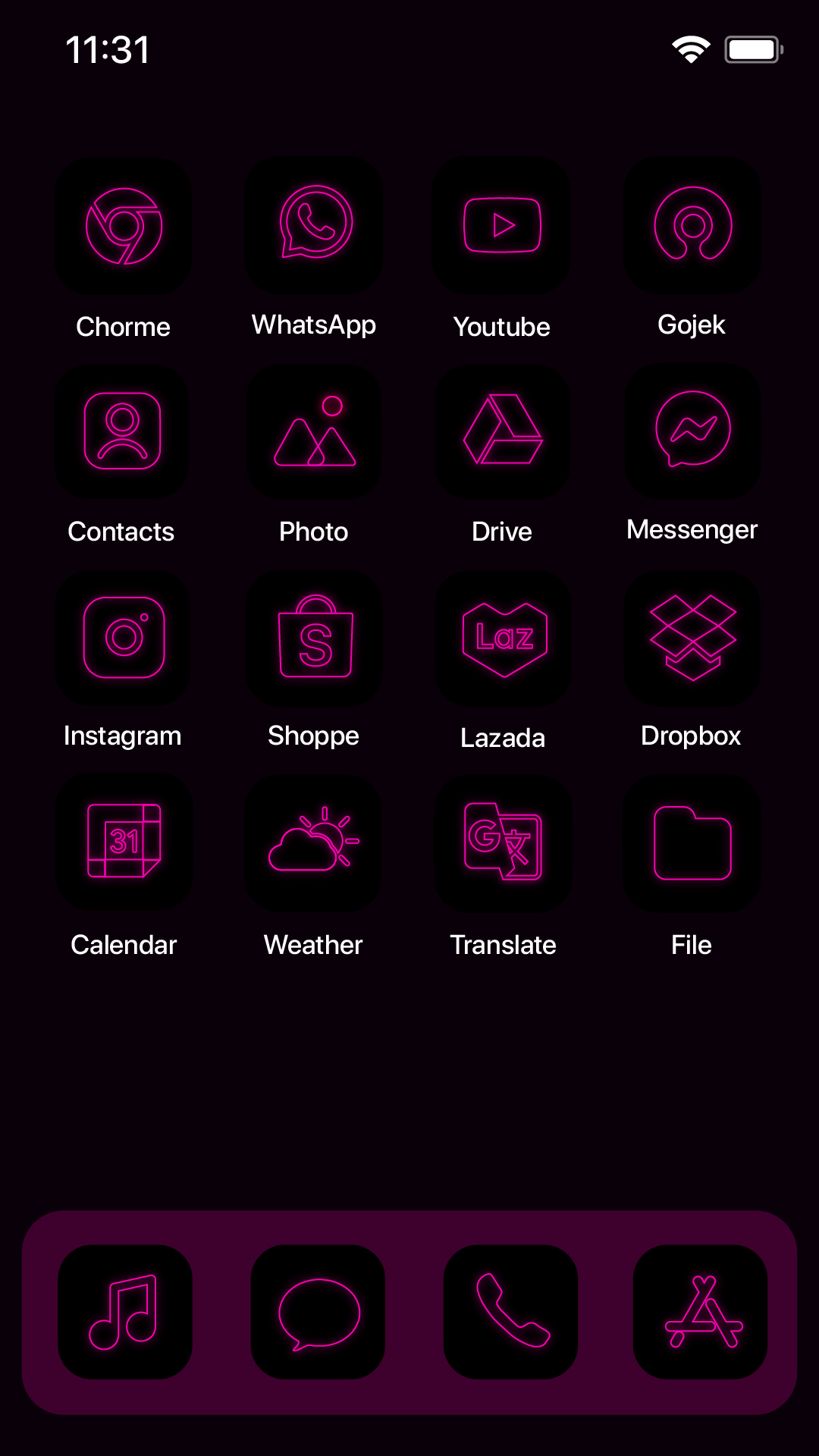Image resolution: width=819 pixels, height=1456 pixels.
Task: Launch Facebook Messenger
Action: tap(691, 431)
